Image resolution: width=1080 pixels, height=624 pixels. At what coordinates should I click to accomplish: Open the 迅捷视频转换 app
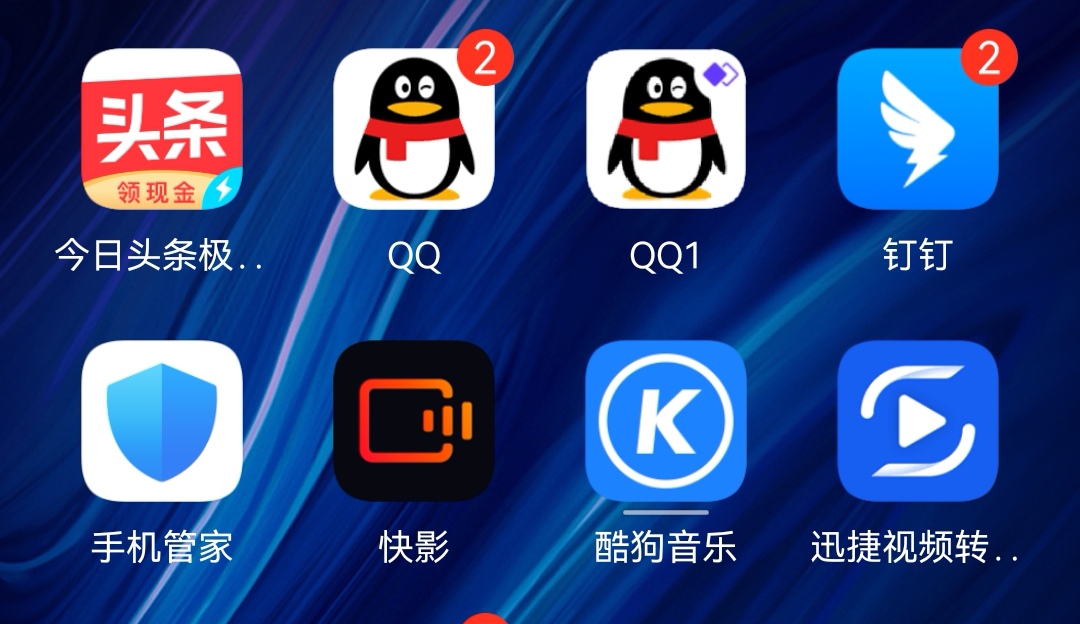pyautogui.click(x=917, y=420)
